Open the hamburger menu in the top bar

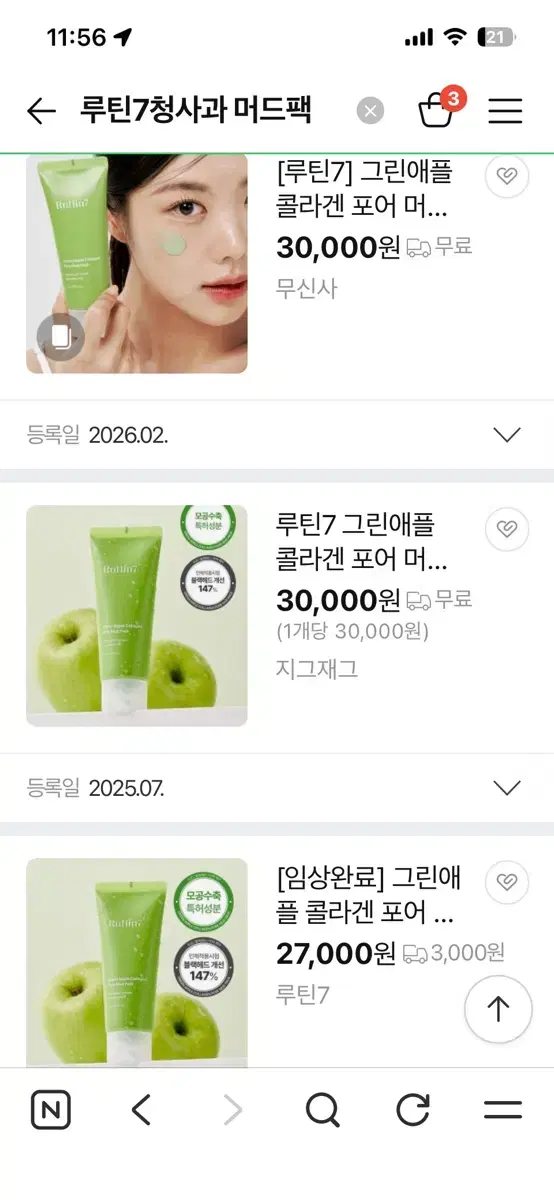click(x=505, y=111)
